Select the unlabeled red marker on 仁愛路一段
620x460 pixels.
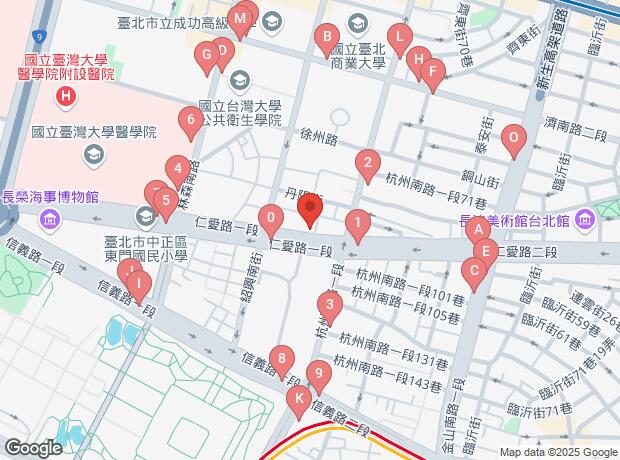[310, 211]
